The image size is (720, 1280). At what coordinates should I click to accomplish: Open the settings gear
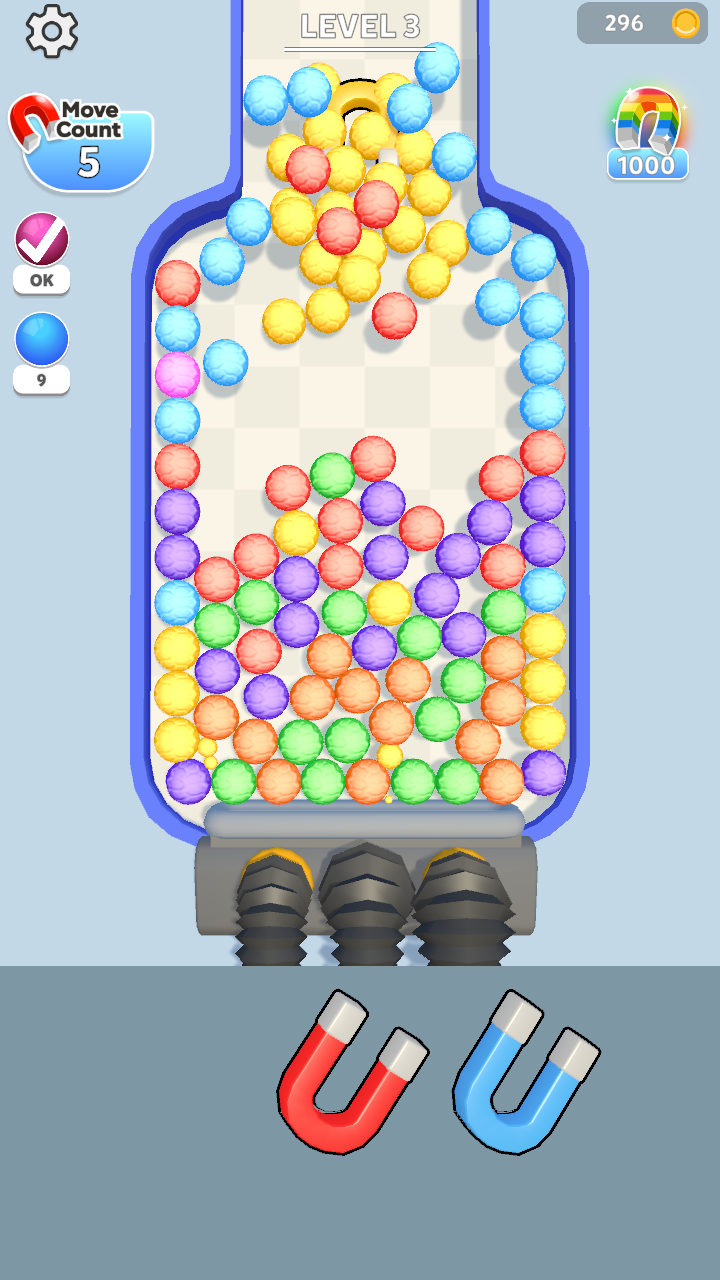tap(51, 31)
